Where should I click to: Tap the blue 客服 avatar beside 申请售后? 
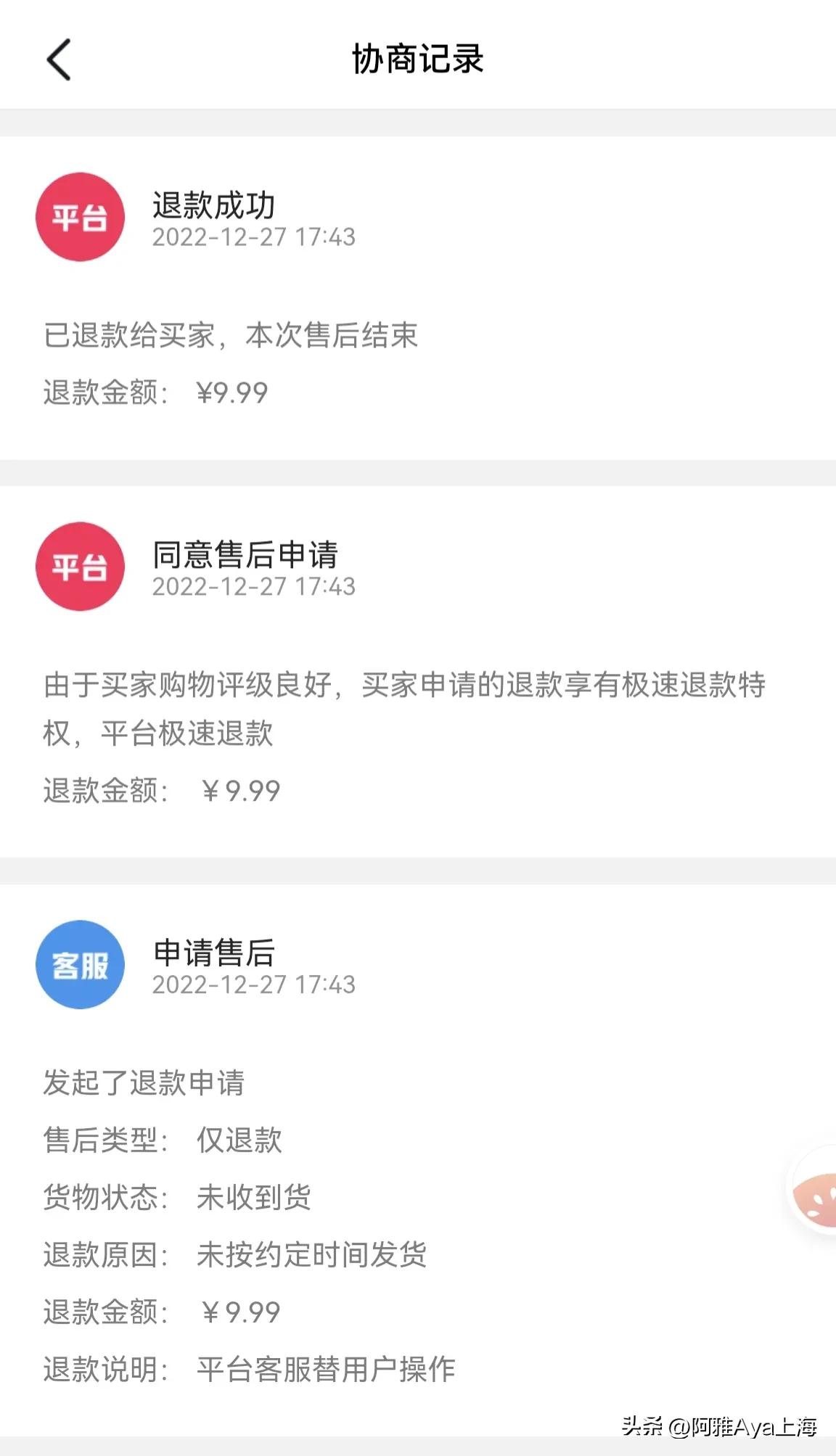coord(80,966)
